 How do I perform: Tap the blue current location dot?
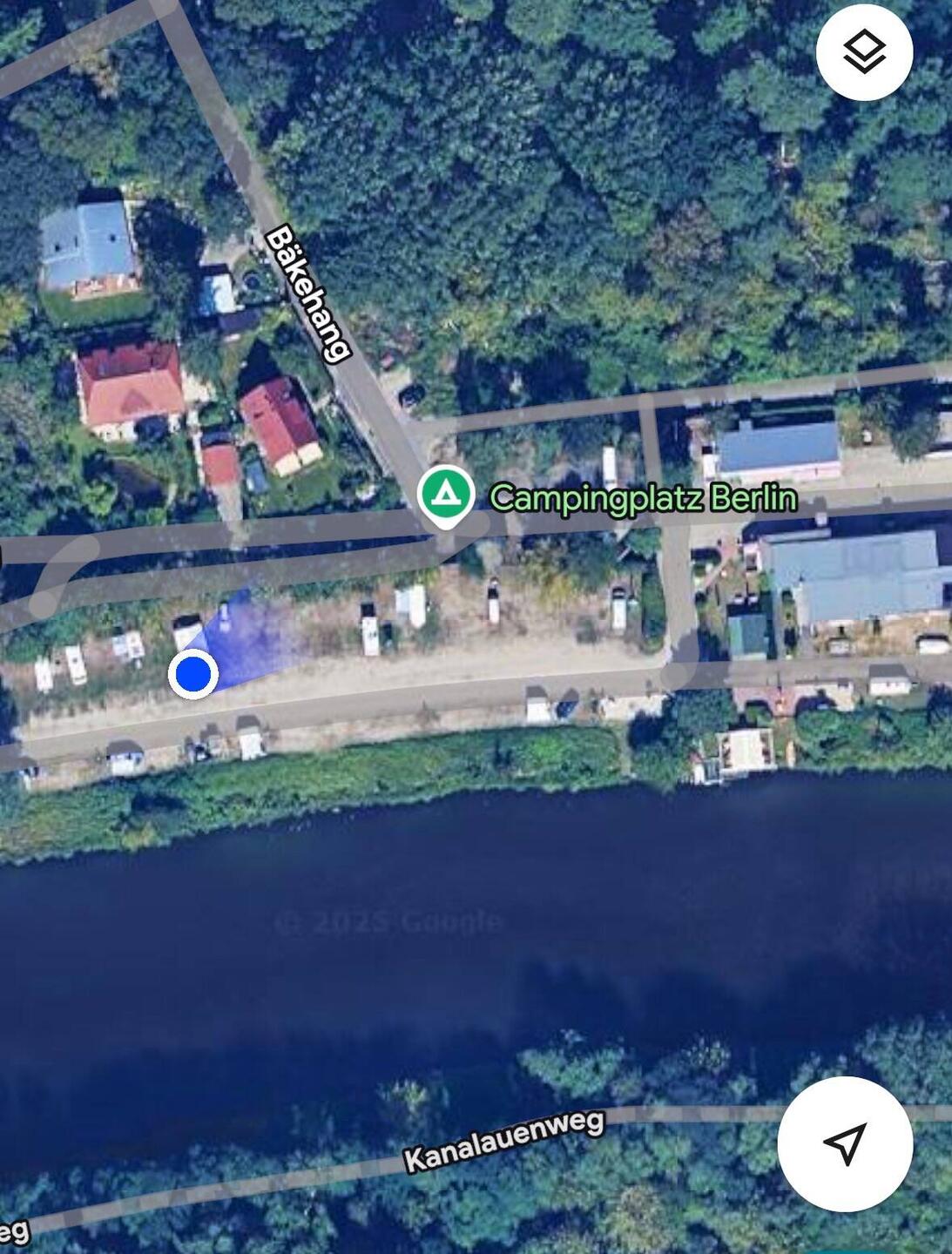[x=193, y=674]
